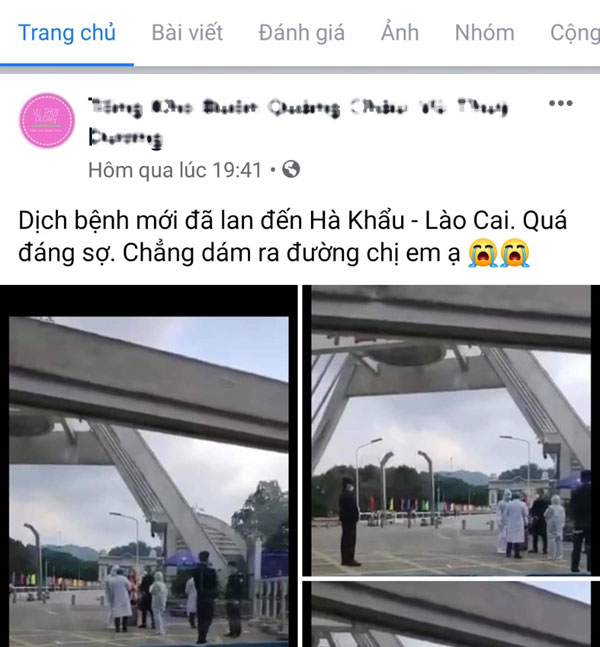Open the top right photo of the post
This screenshot has width=600, height=647.
[450, 430]
